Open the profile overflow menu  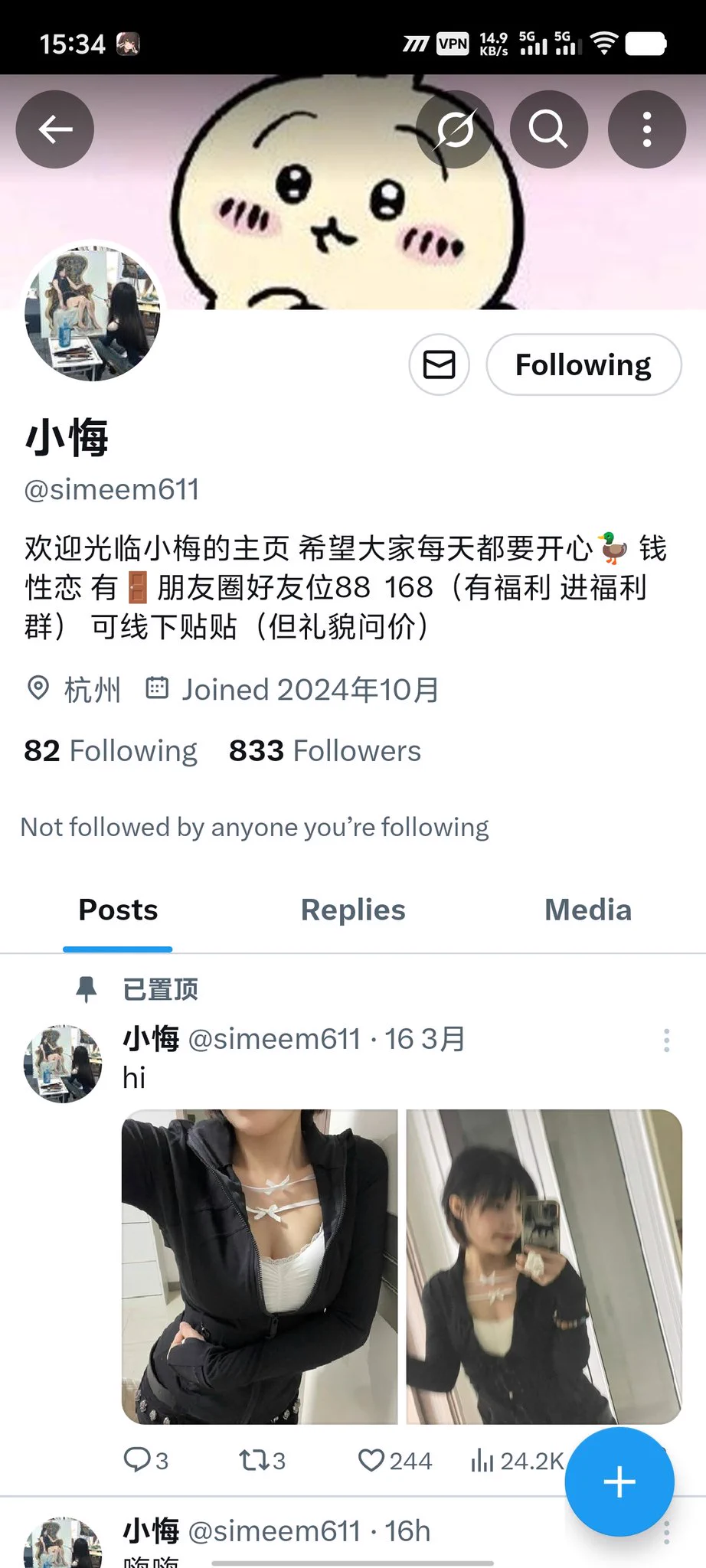point(646,129)
